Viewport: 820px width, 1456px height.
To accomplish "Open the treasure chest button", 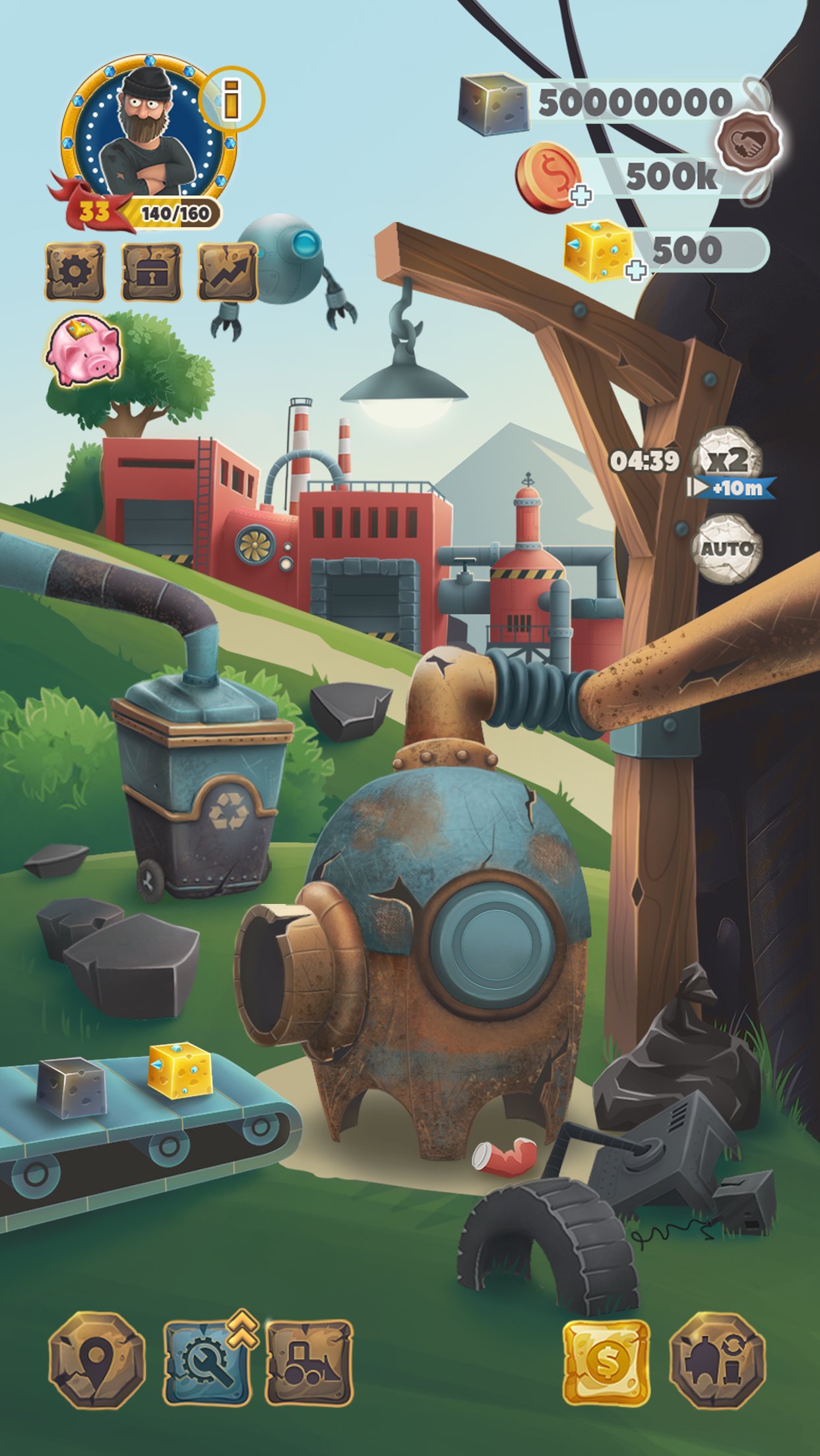I will 152,271.
